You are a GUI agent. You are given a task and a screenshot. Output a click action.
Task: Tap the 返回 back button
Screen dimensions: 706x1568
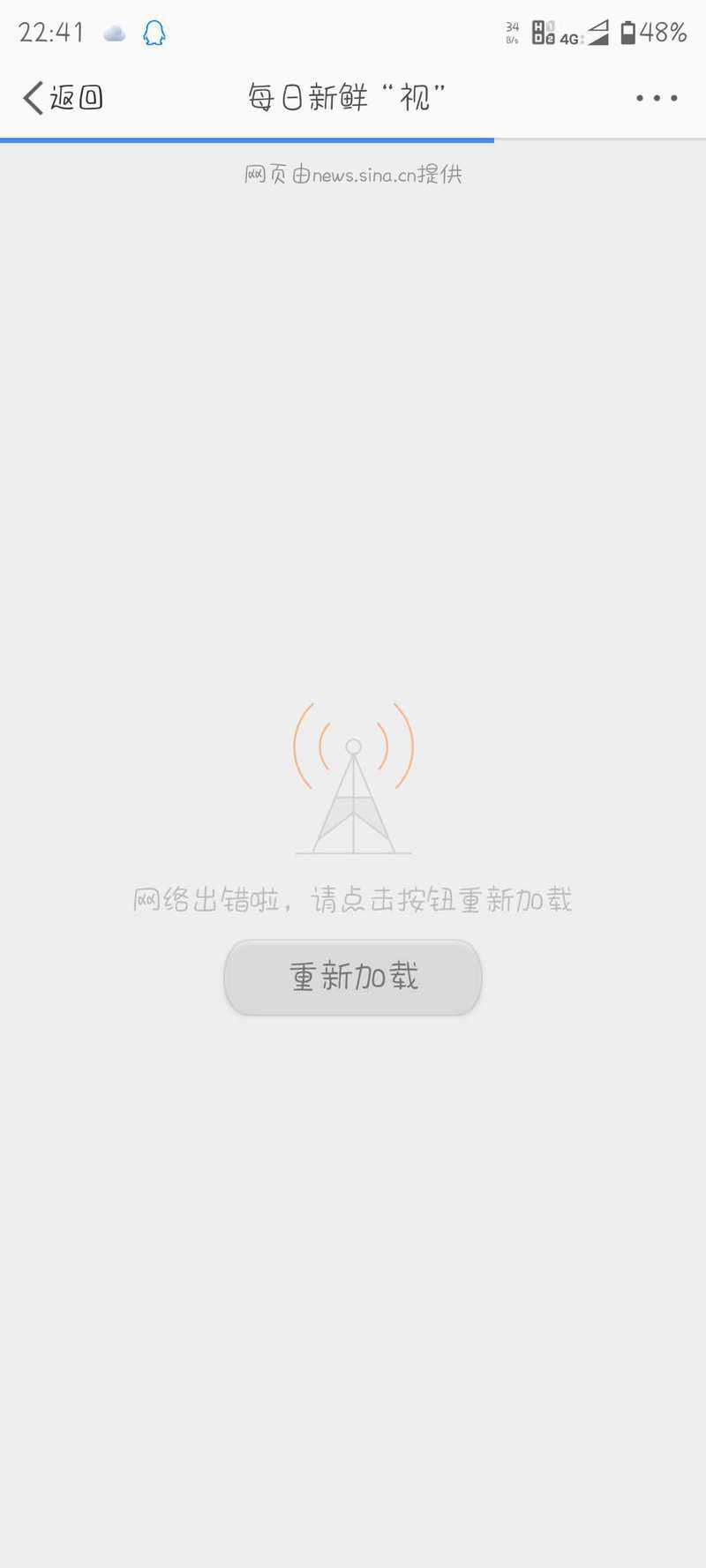(63, 97)
